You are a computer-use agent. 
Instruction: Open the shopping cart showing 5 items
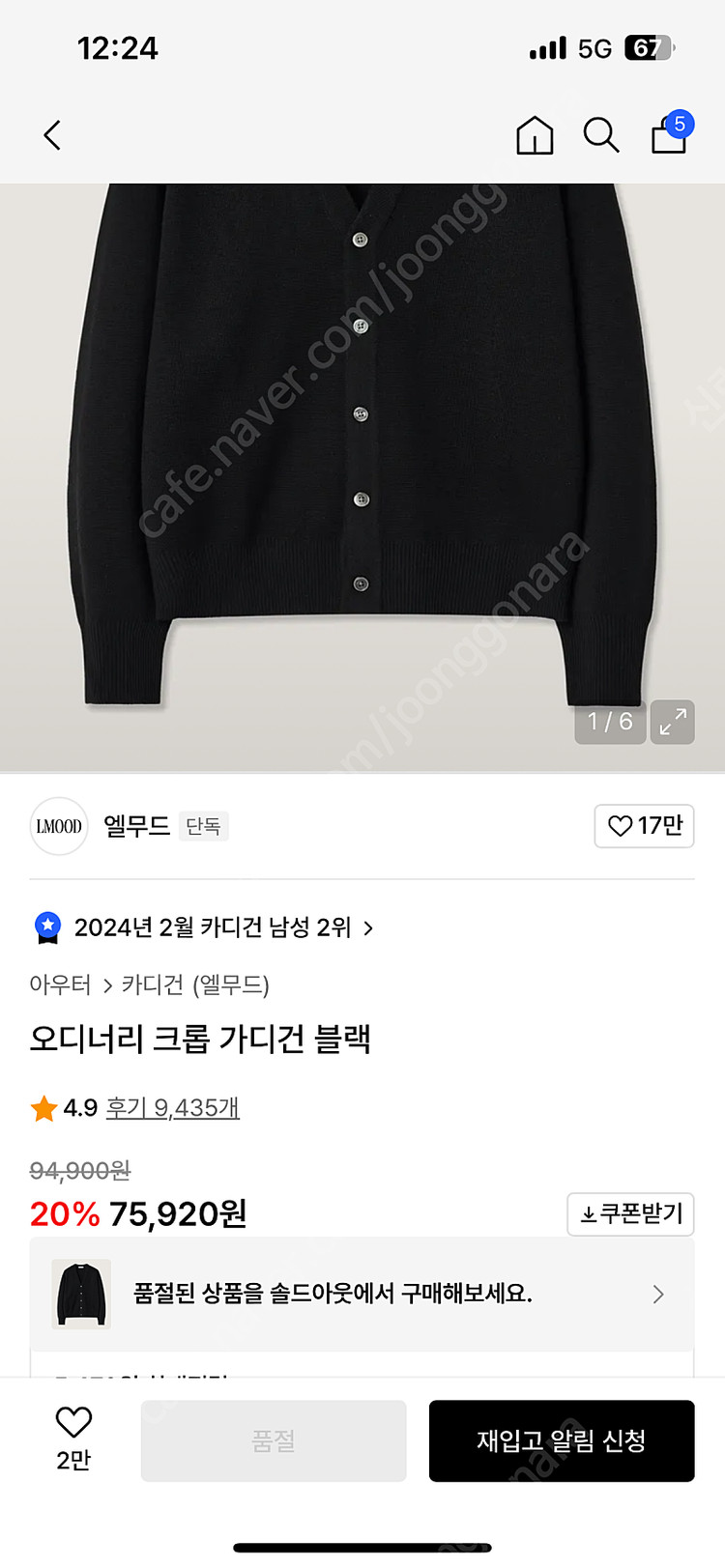pos(668,138)
